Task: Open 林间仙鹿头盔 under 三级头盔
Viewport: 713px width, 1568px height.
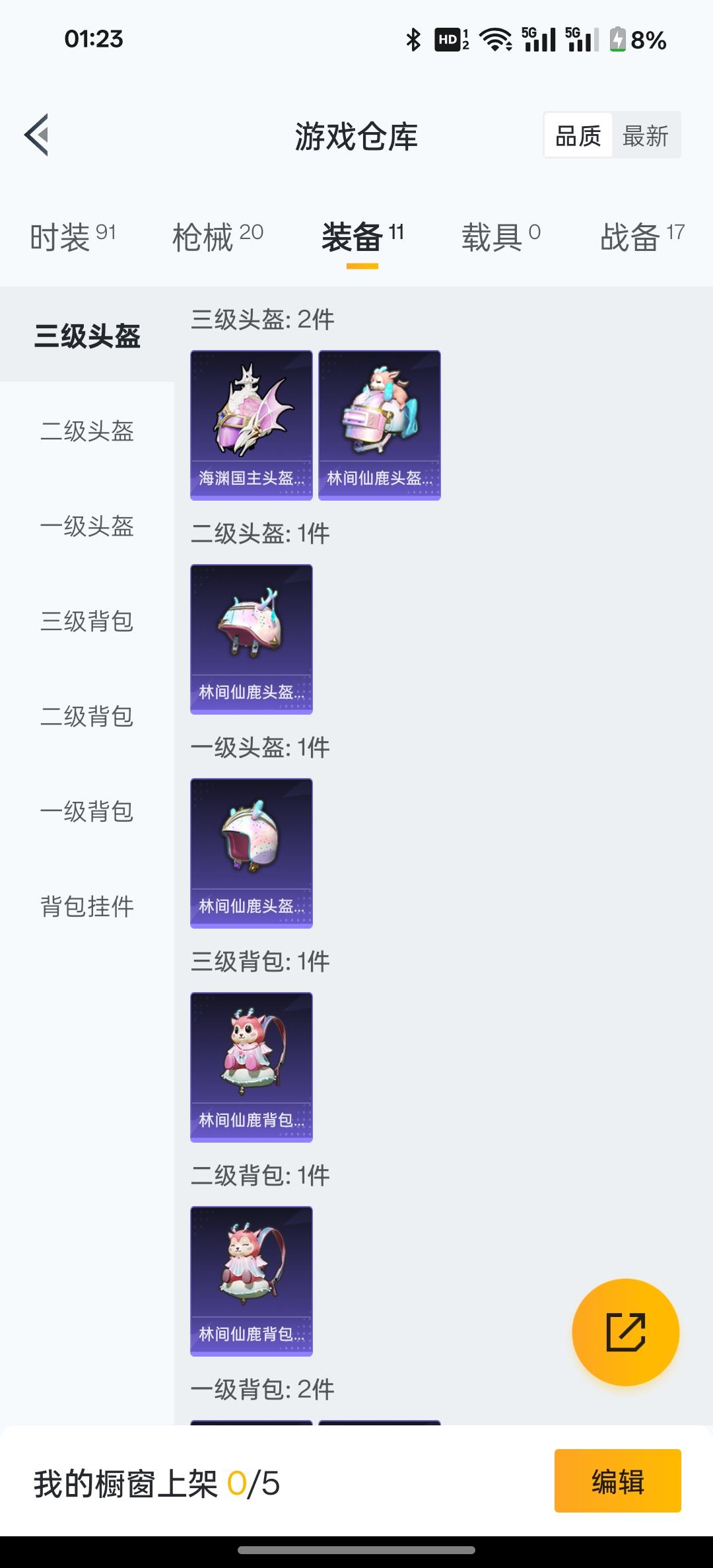Action: pos(379,425)
